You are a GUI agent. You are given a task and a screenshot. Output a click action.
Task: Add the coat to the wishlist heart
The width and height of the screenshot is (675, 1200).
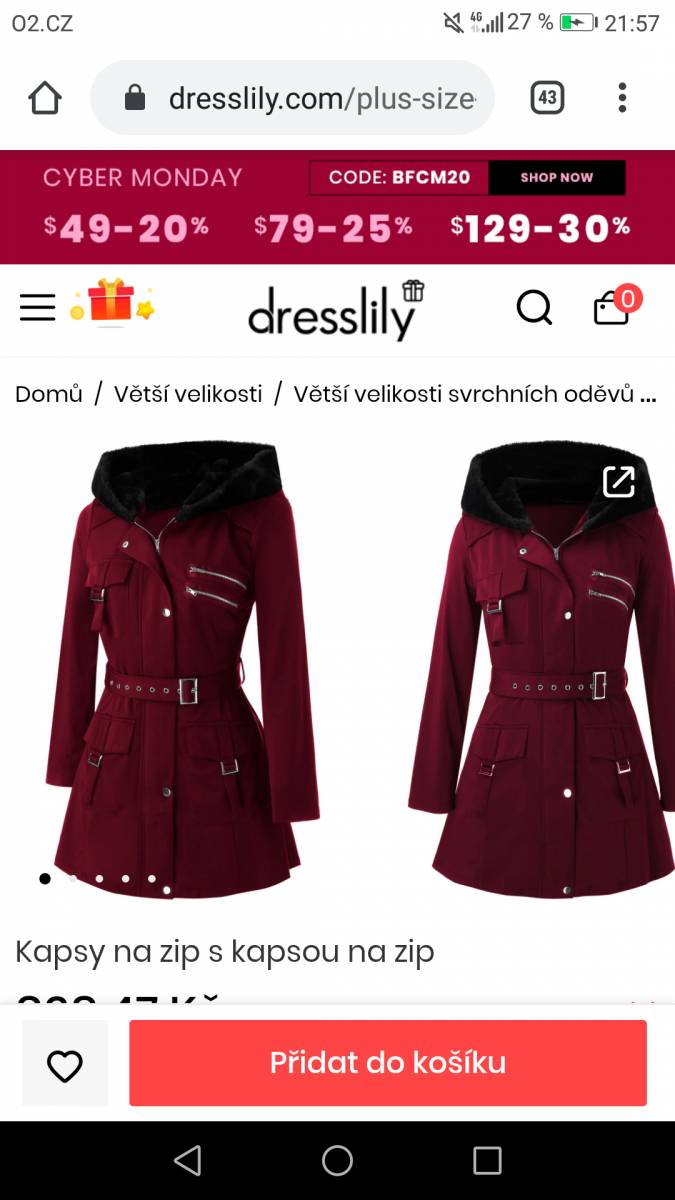[65, 1063]
